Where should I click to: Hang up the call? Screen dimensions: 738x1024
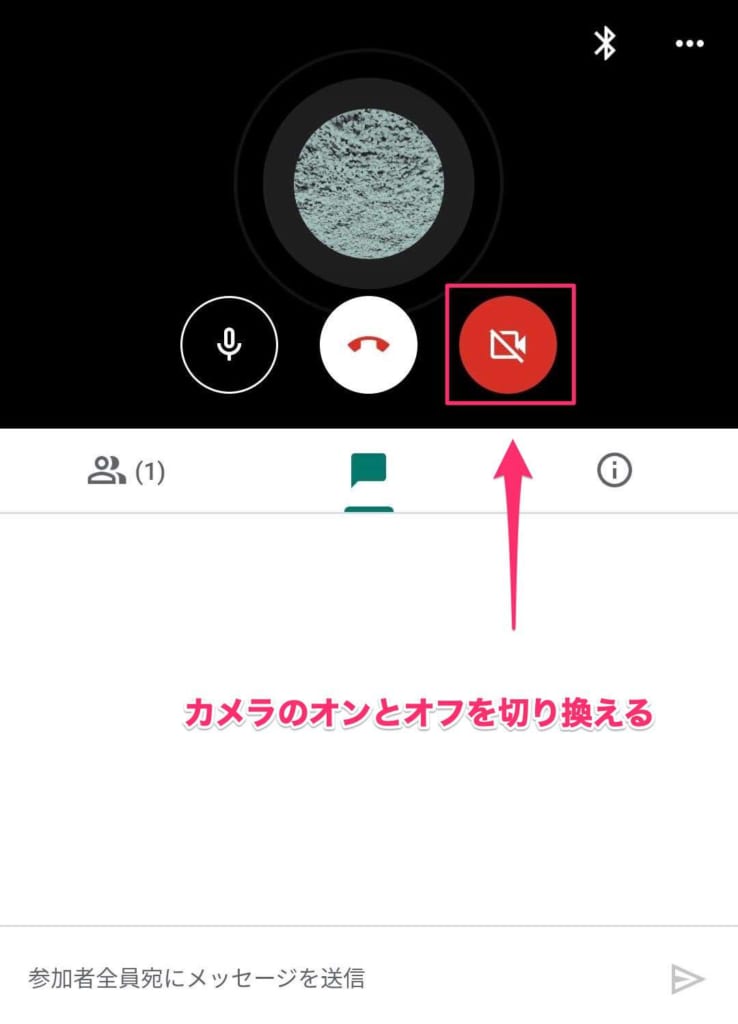point(369,346)
